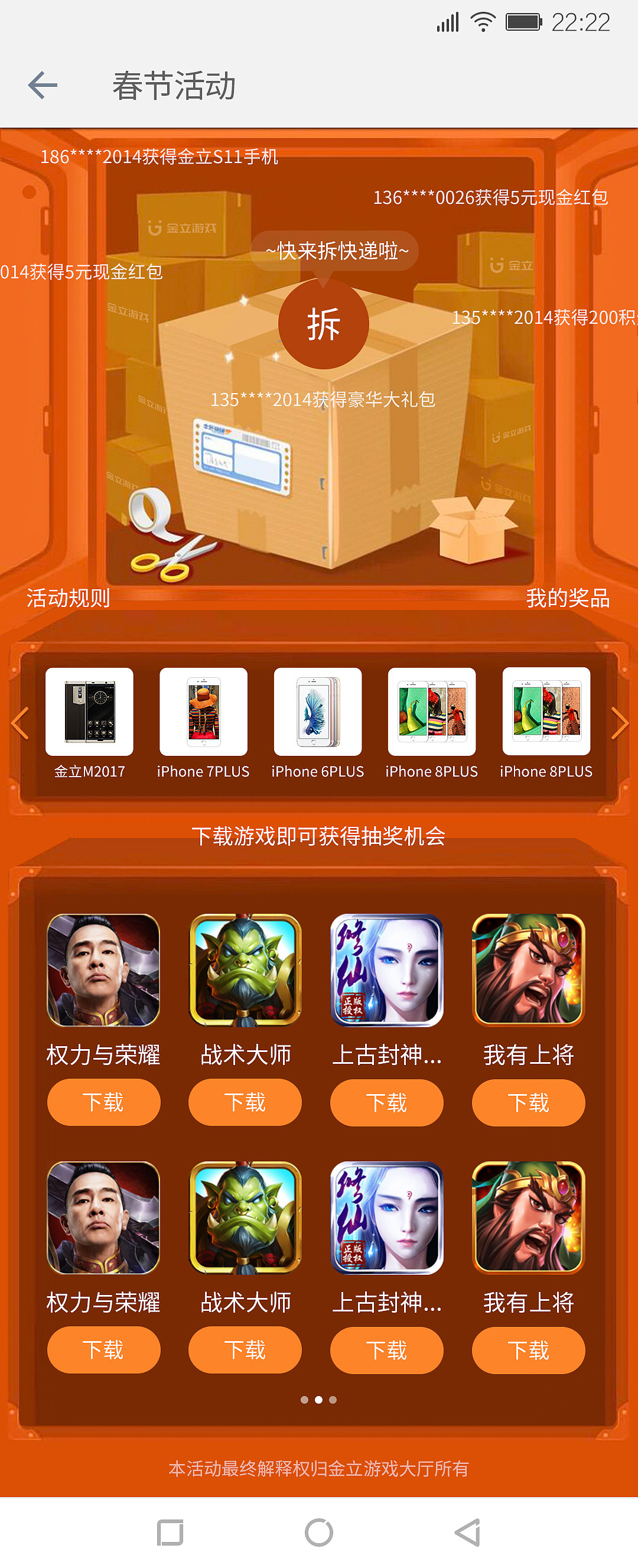The image size is (638, 1568).
Task: View 我的奖品
Action: click(568, 598)
